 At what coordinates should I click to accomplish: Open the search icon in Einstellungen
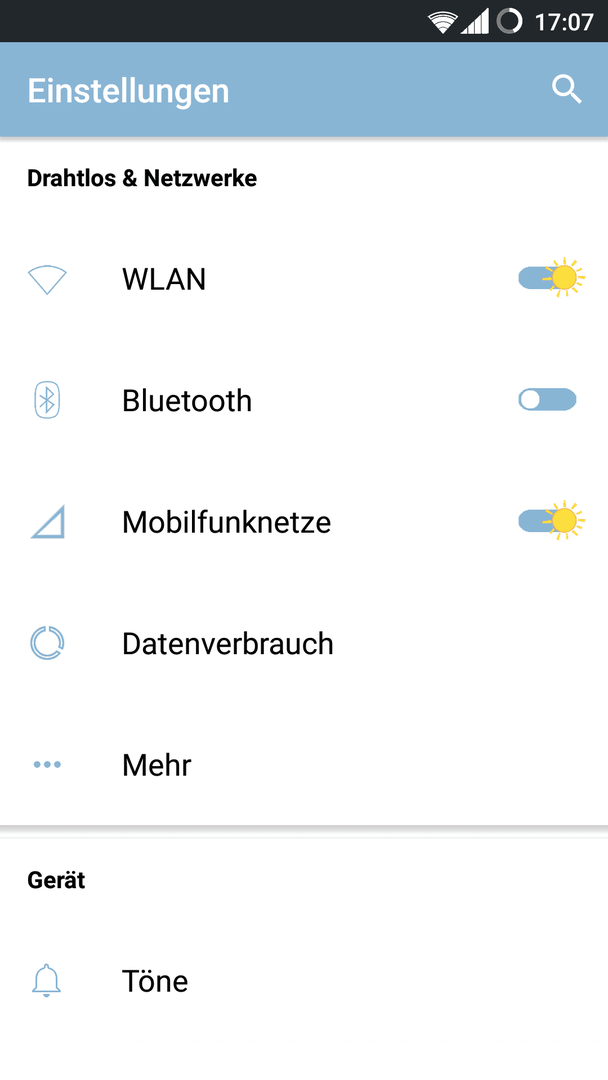[567, 90]
